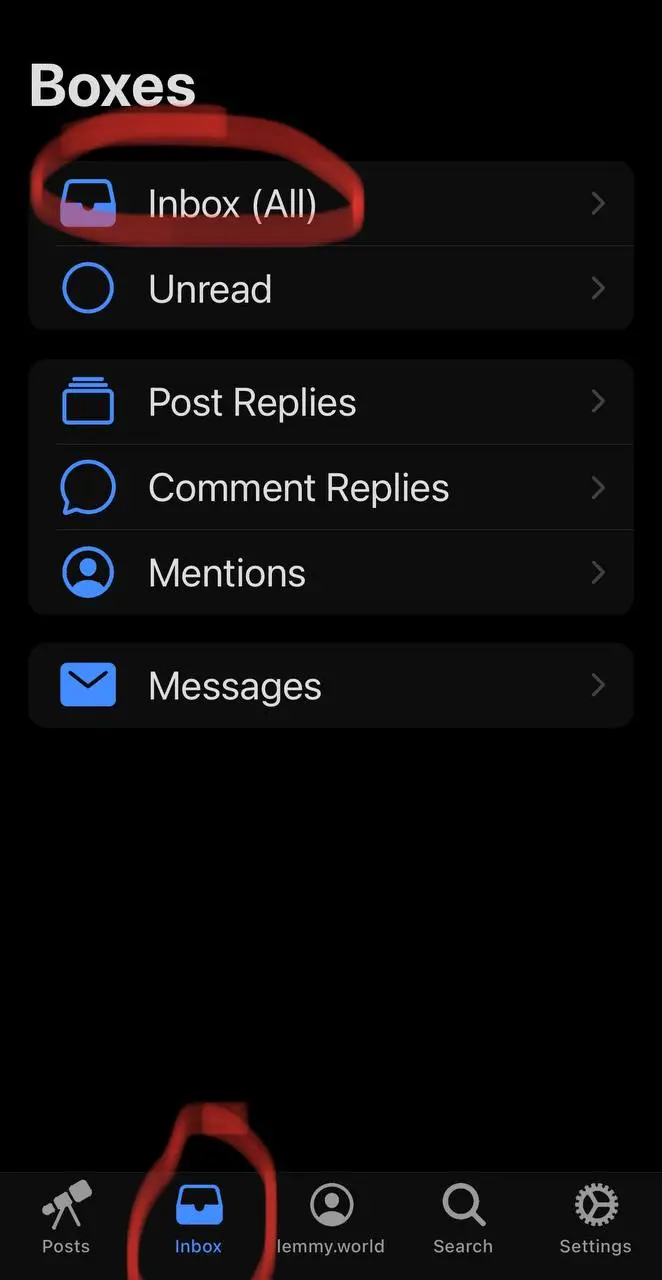Screen dimensions: 662x1280
Task: Switch to the Posts tab
Action: pos(66,1218)
